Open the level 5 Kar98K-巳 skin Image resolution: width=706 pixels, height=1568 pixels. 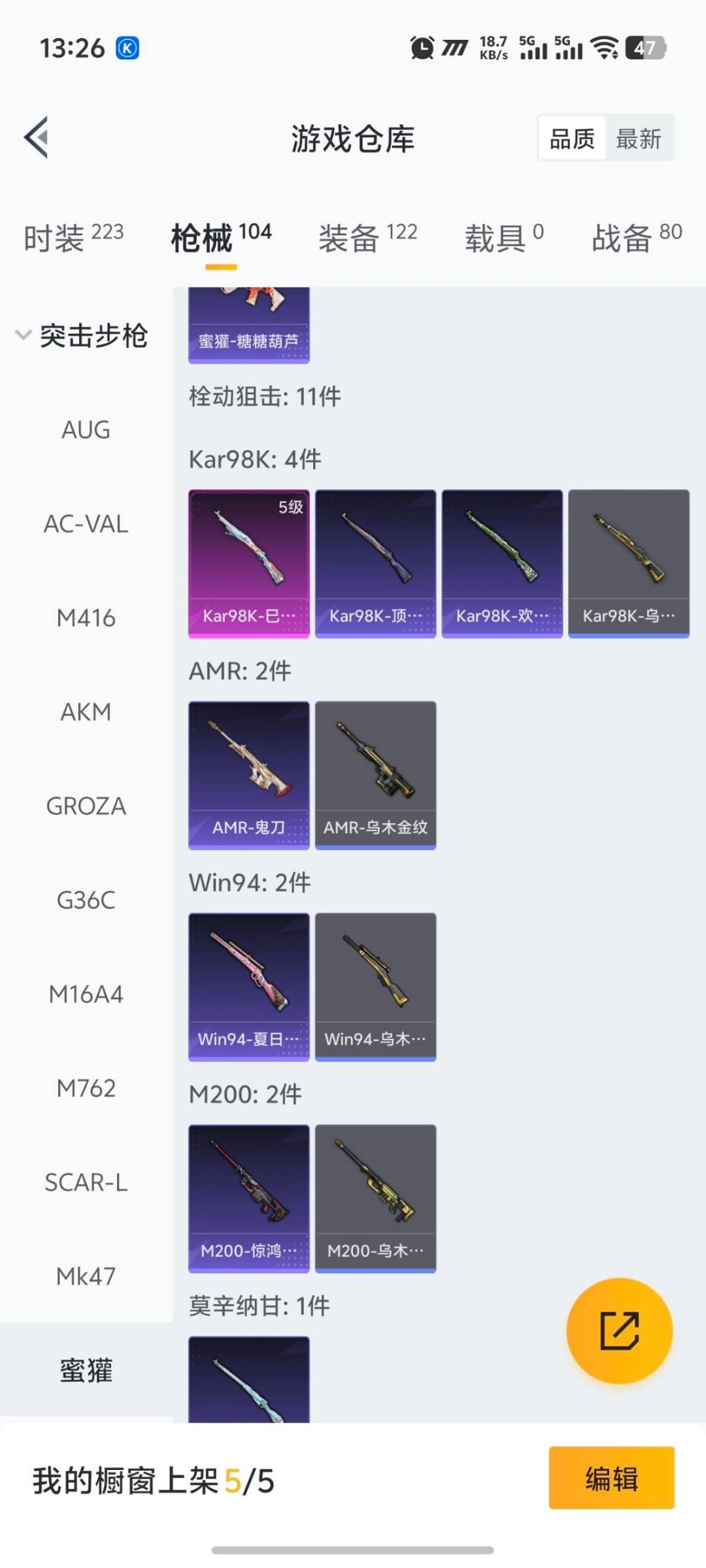248,563
